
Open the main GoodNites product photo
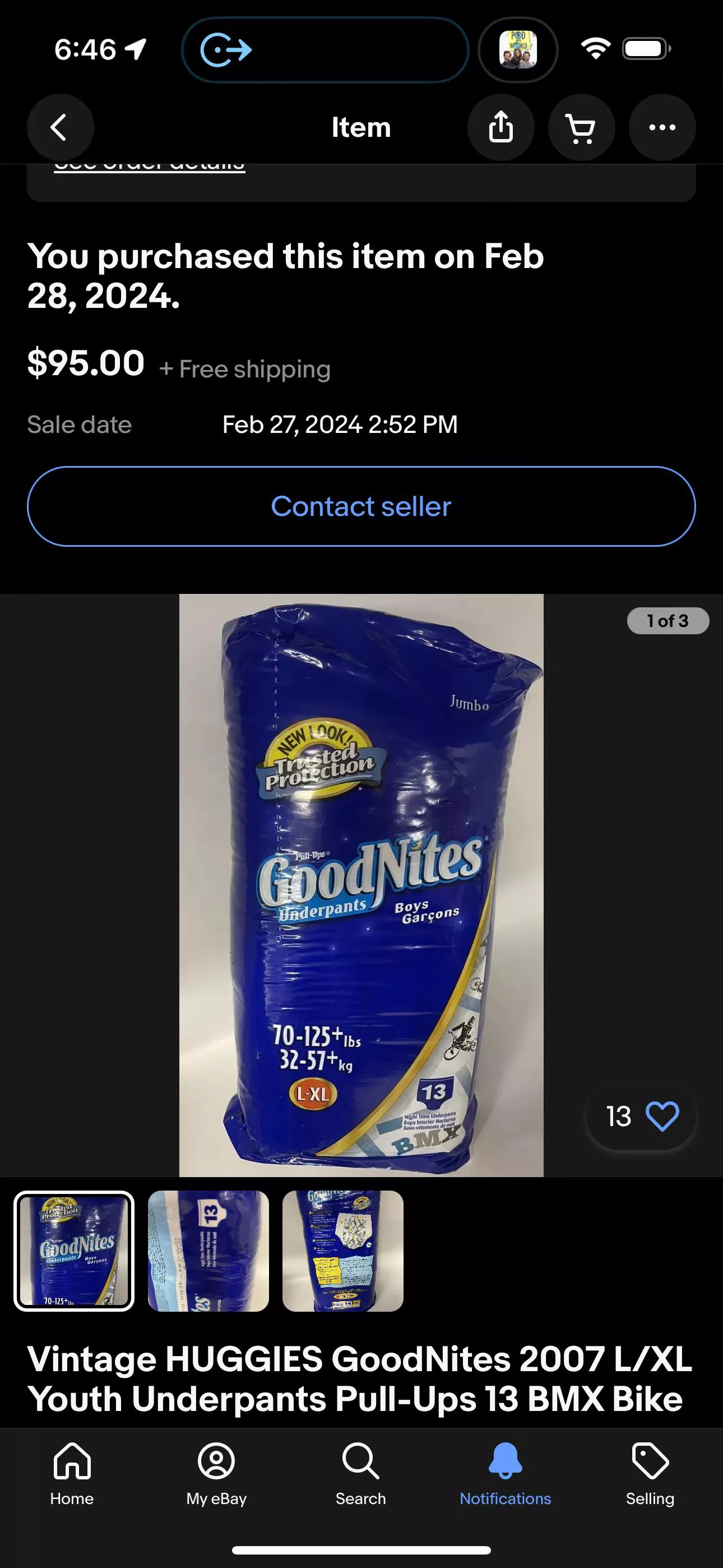[x=361, y=884]
